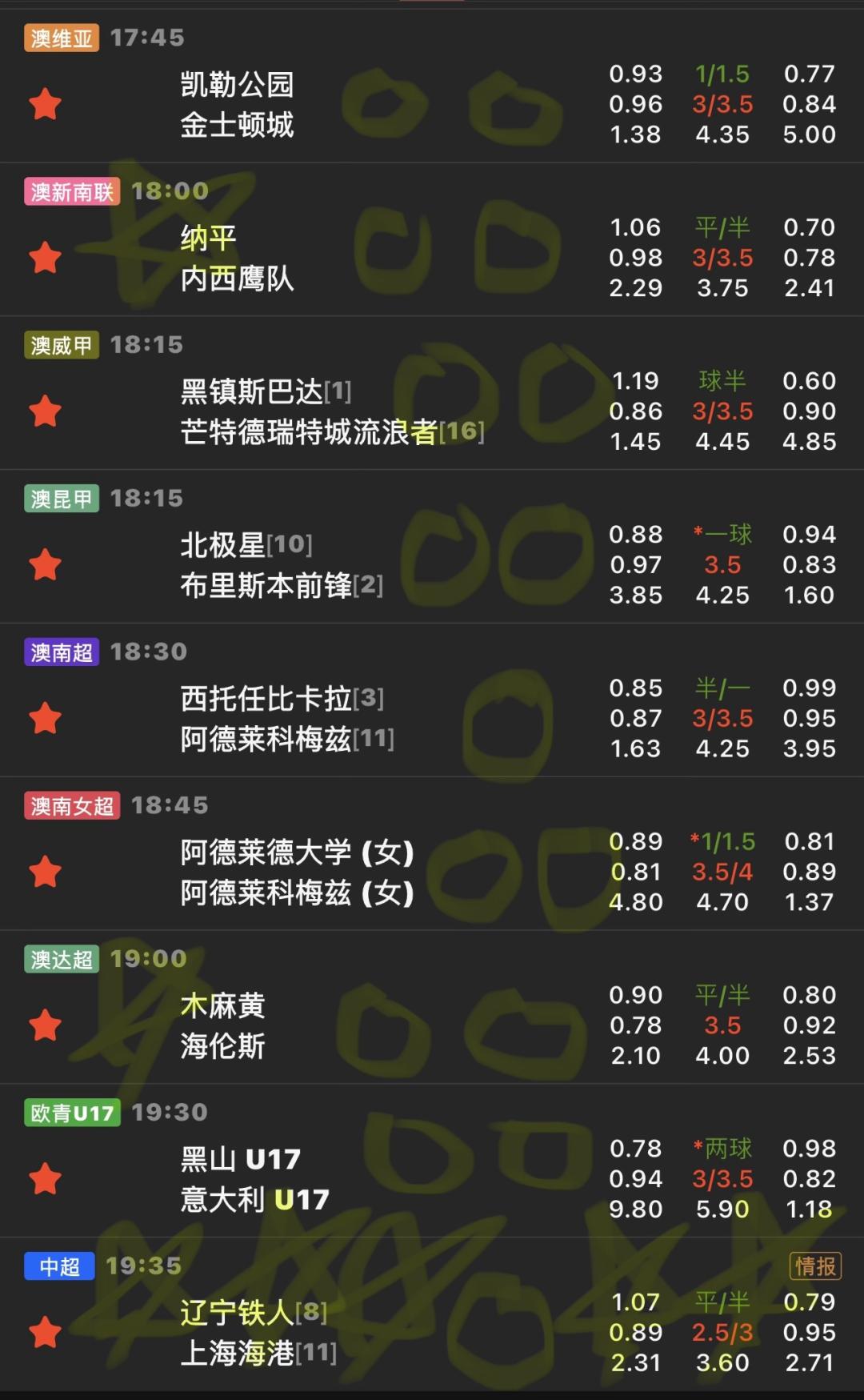Tap the star beside 北极星 match
Image resolution: width=864 pixels, height=1400 pixels.
click(x=46, y=565)
